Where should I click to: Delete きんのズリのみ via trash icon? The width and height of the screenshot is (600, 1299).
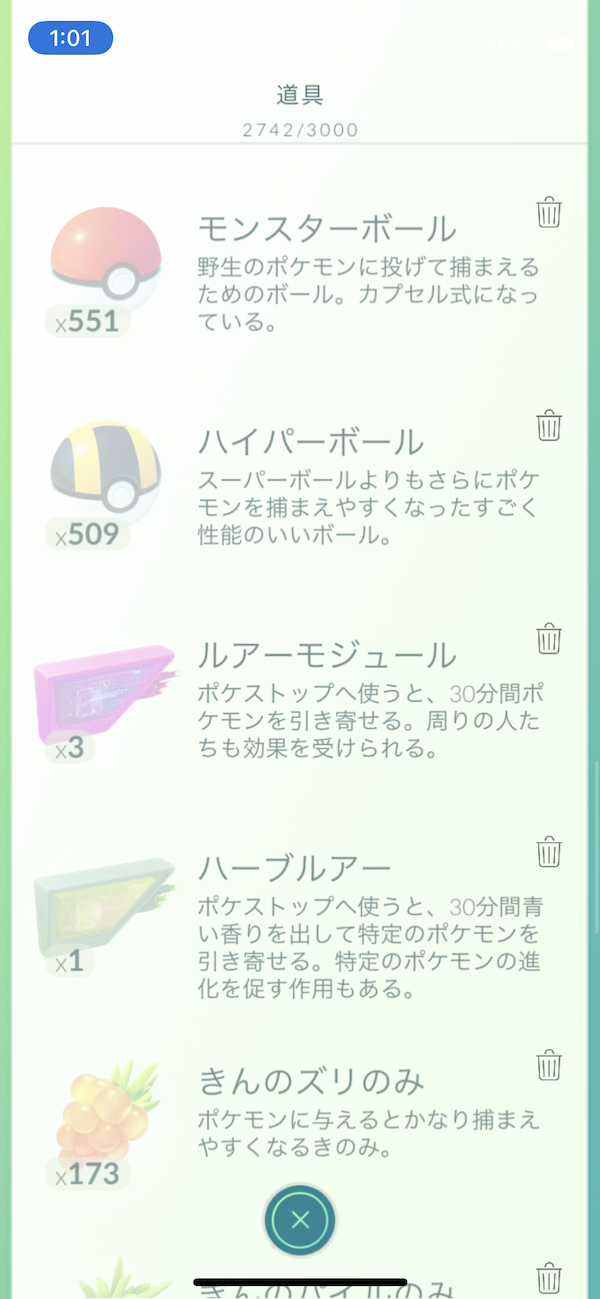[549, 1065]
